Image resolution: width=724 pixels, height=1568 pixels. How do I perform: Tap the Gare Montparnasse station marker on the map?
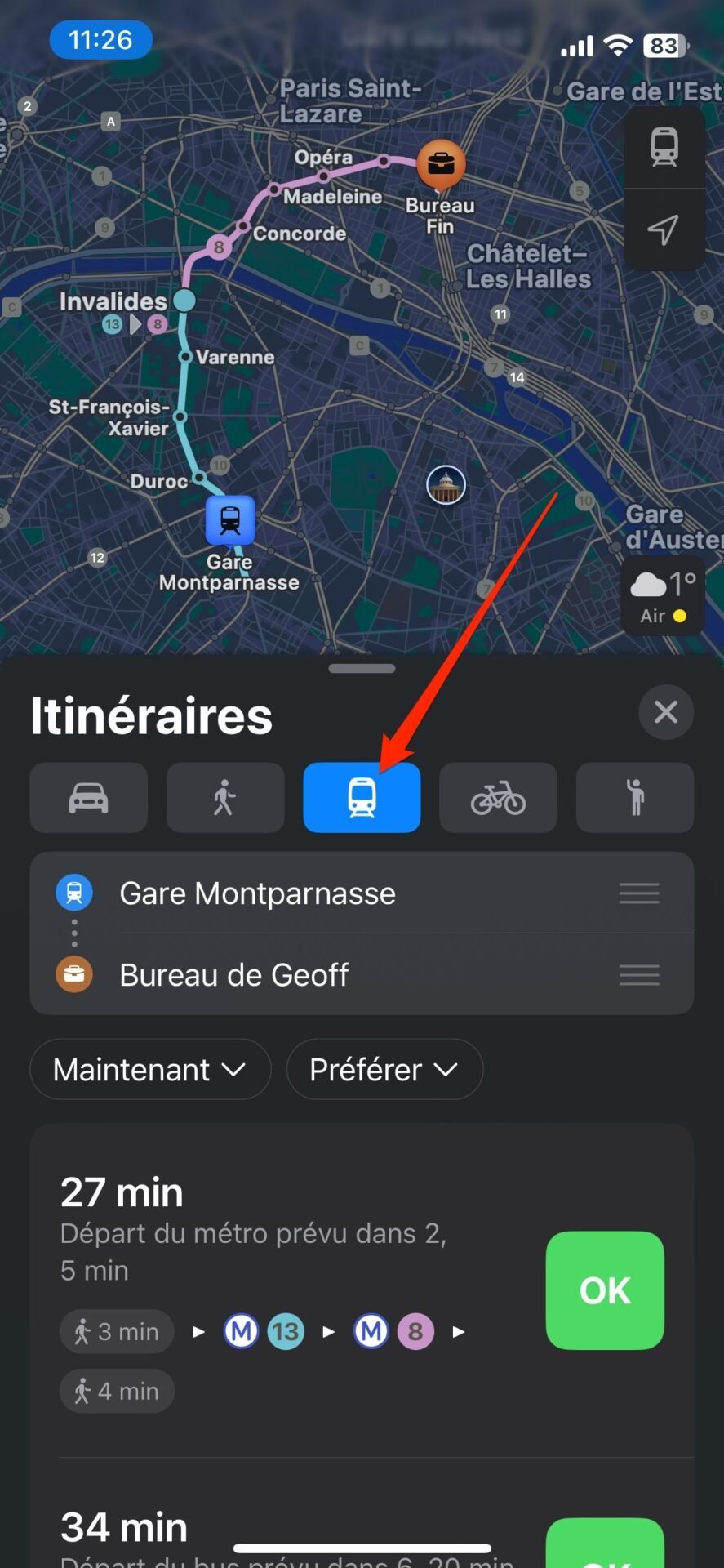(230, 520)
